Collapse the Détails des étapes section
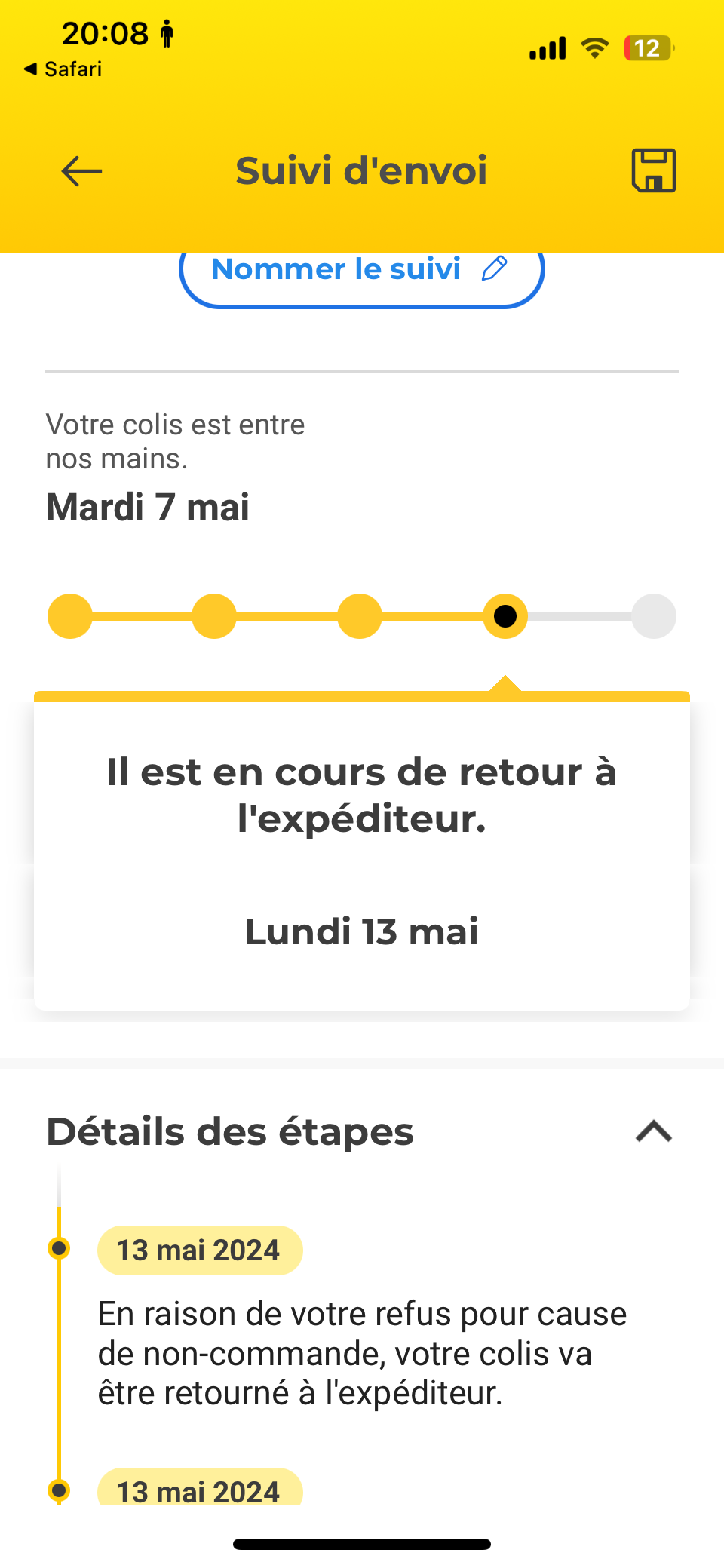 pos(654,1131)
